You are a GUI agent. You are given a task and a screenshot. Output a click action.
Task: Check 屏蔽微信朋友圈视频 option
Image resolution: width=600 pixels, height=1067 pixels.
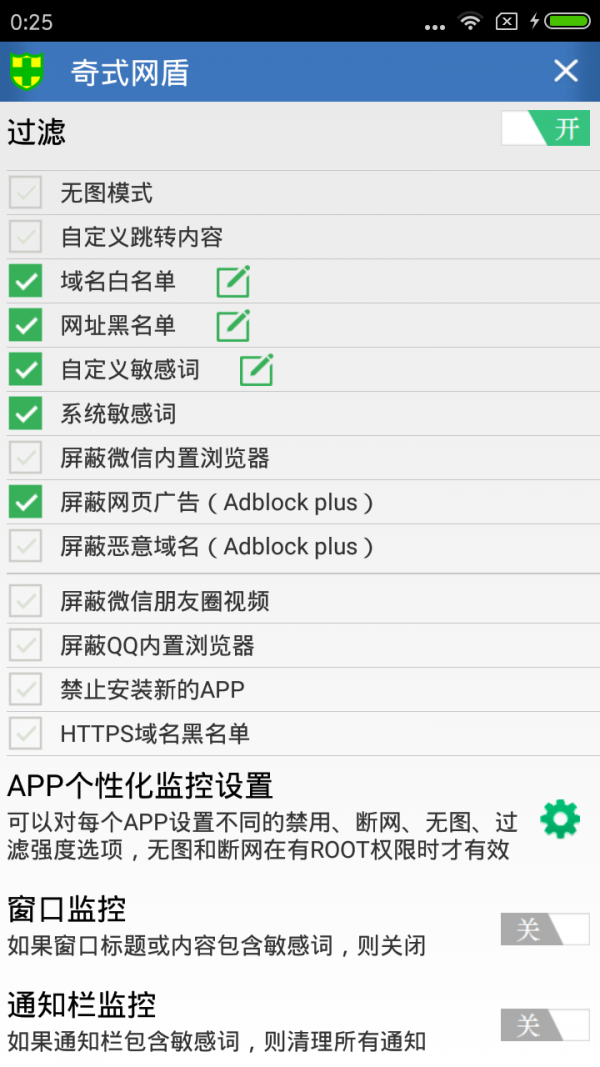pos(26,601)
